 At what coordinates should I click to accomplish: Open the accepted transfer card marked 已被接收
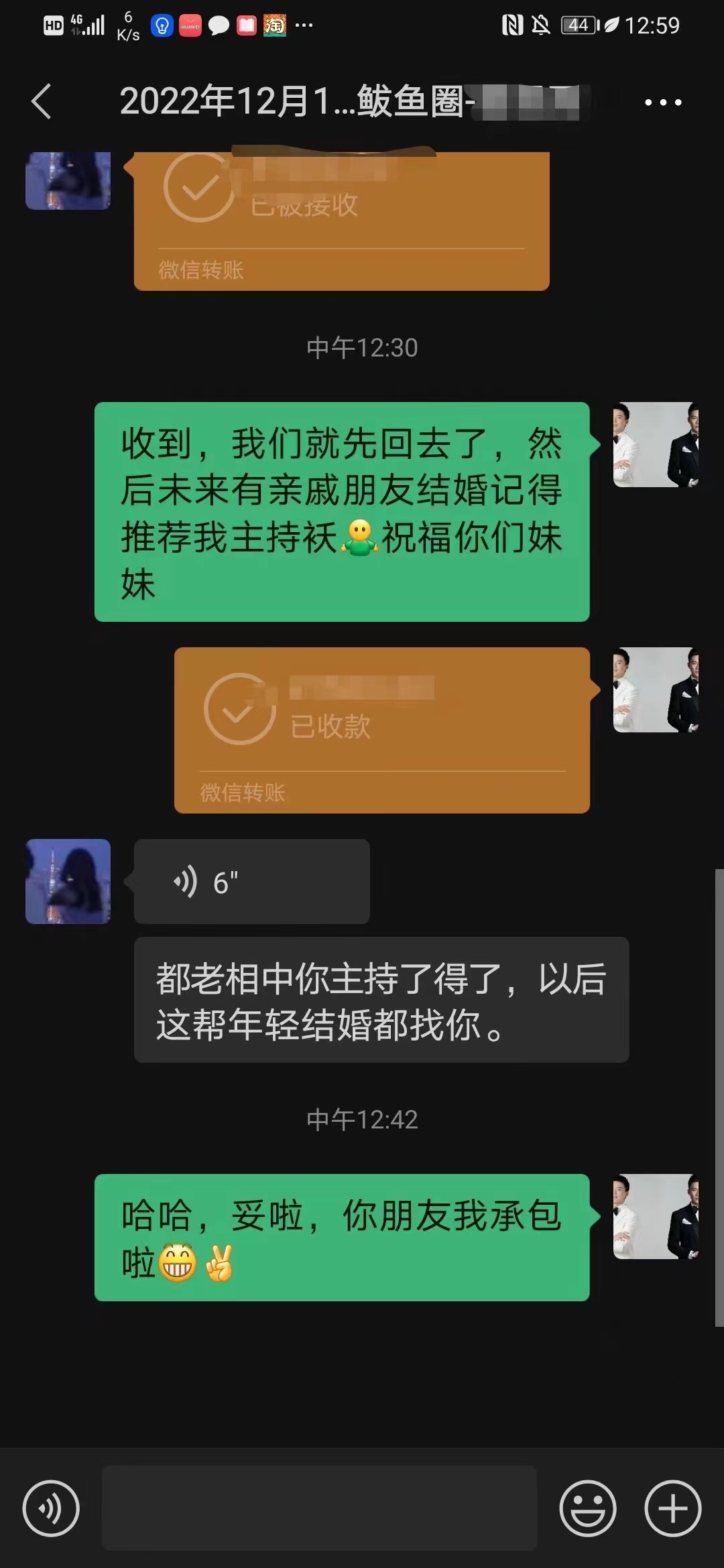(x=342, y=221)
